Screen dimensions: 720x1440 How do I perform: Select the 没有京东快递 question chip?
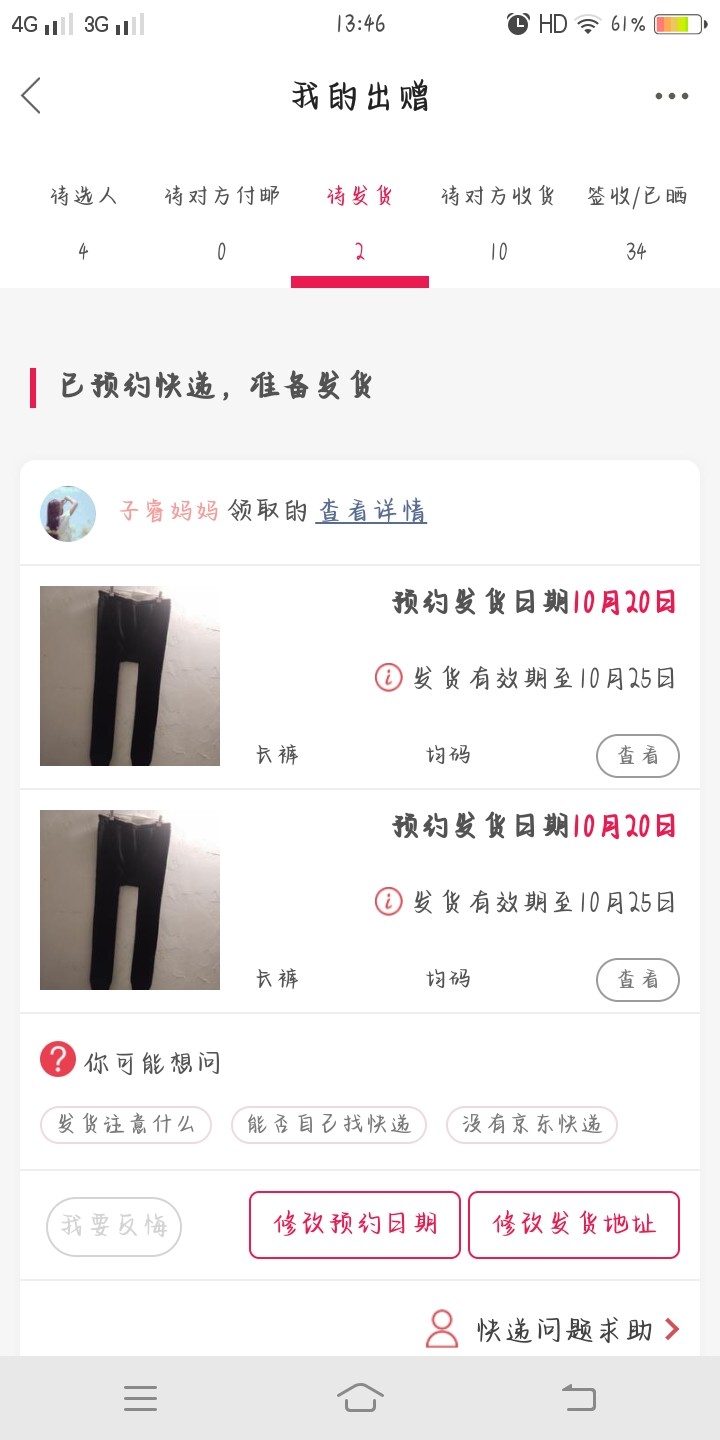pyautogui.click(x=531, y=1124)
